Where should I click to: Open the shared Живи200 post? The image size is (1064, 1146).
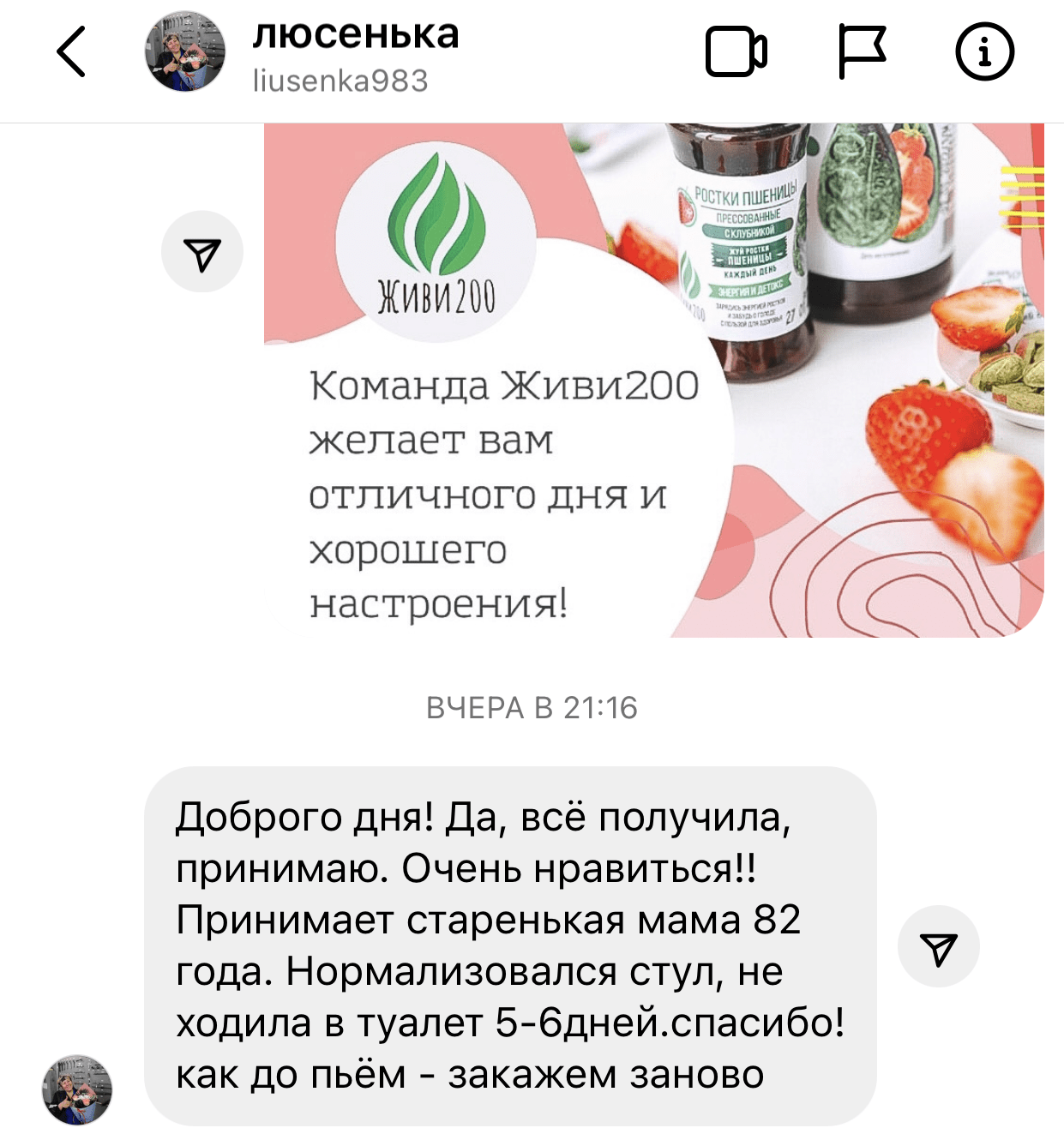point(653,381)
